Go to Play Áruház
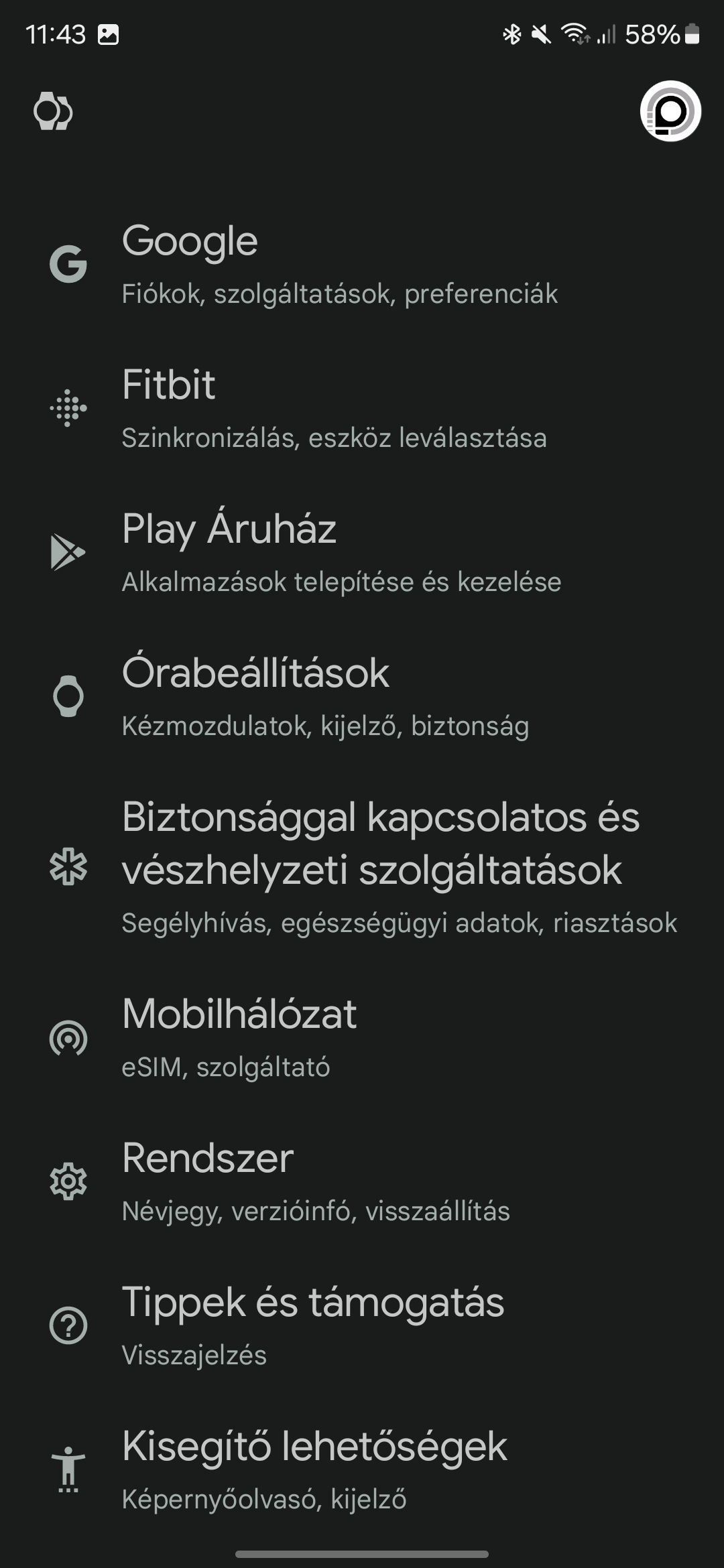724x1568 pixels. click(x=362, y=553)
